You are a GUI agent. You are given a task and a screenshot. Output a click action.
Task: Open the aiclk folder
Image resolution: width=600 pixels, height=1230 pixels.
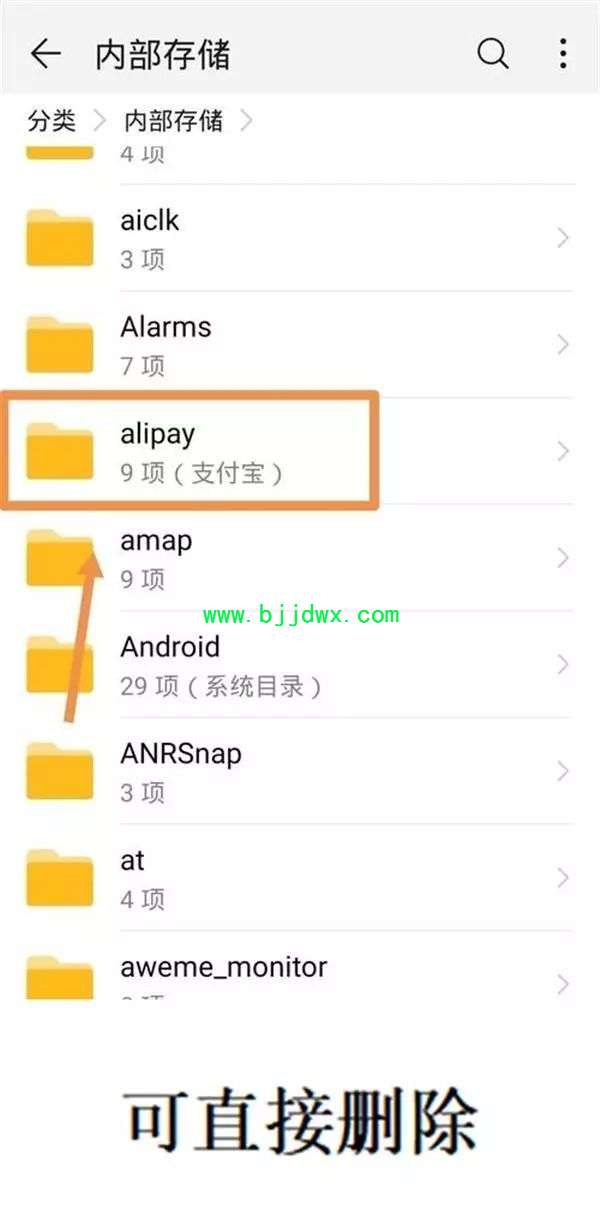pyautogui.click(x=300, y=238)
